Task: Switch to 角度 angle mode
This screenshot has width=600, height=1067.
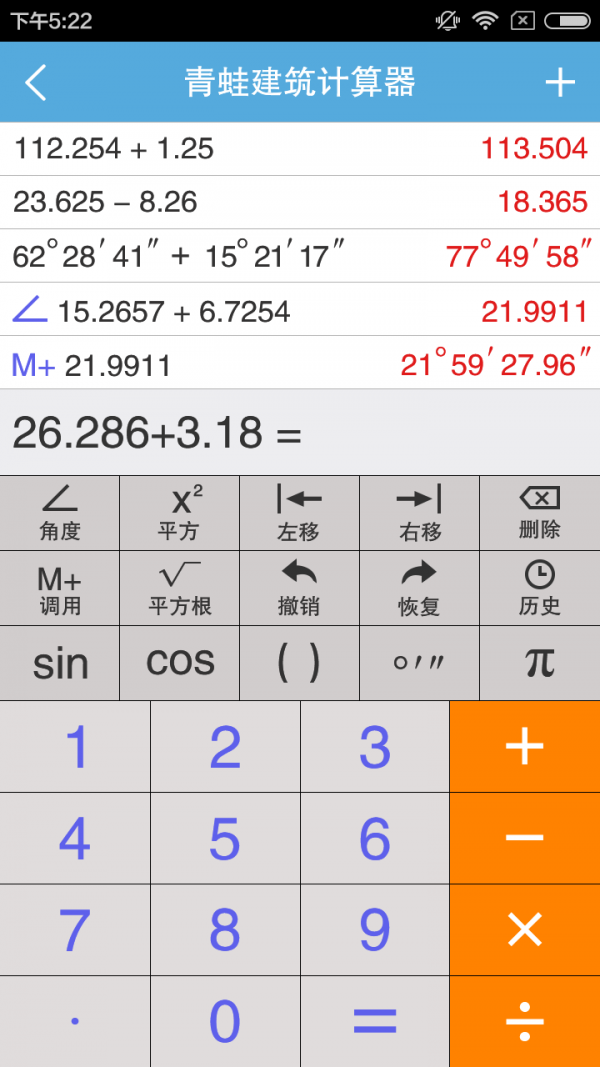Action: click(60, 513)
